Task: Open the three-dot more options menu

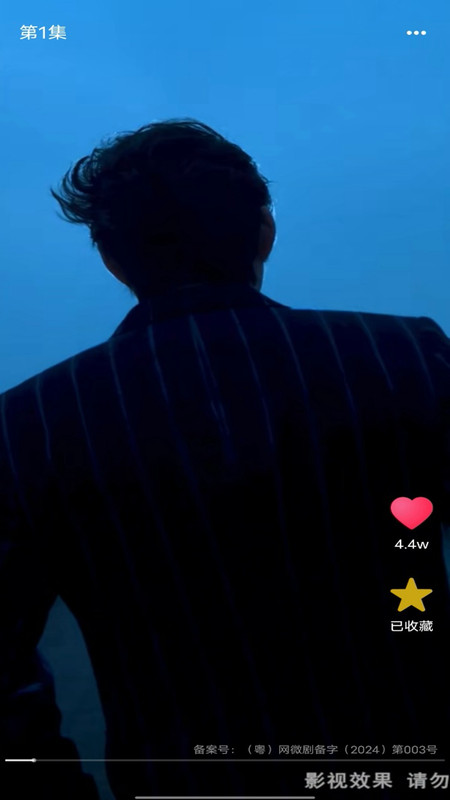Action: tap(416, 33)
